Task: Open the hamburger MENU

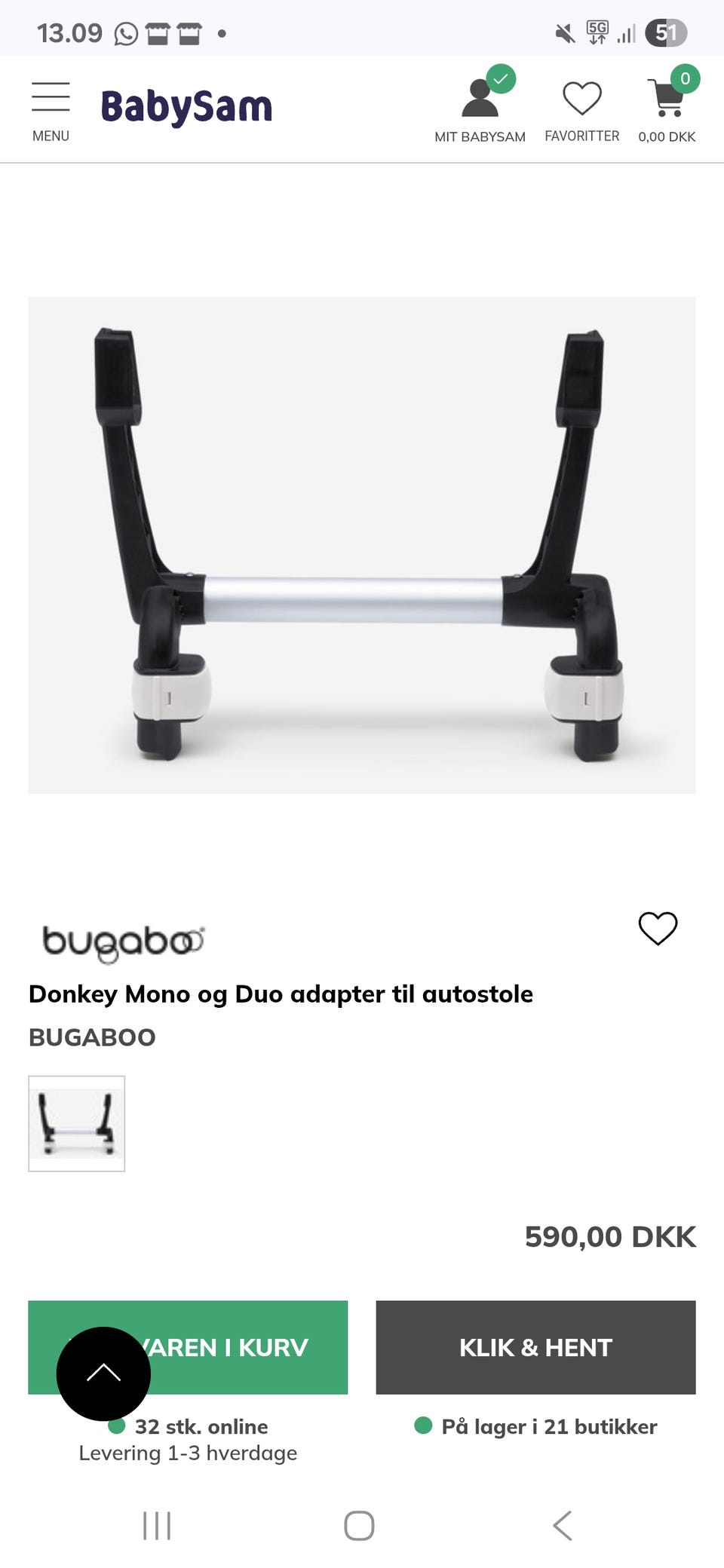Action: pyautogui.click(x=51, y=112)
